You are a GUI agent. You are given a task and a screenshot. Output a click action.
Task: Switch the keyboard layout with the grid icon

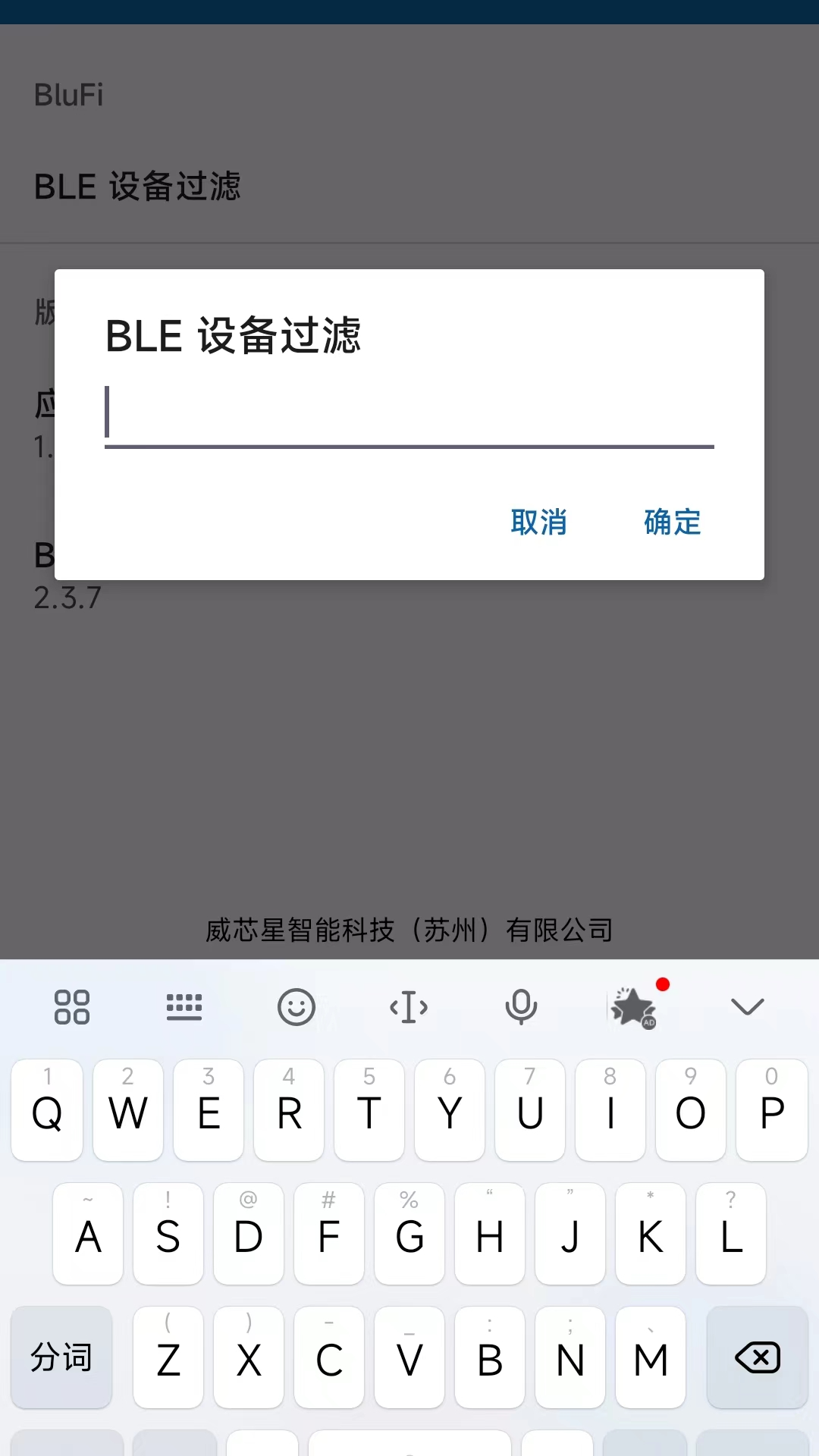tap(184, 1007)
